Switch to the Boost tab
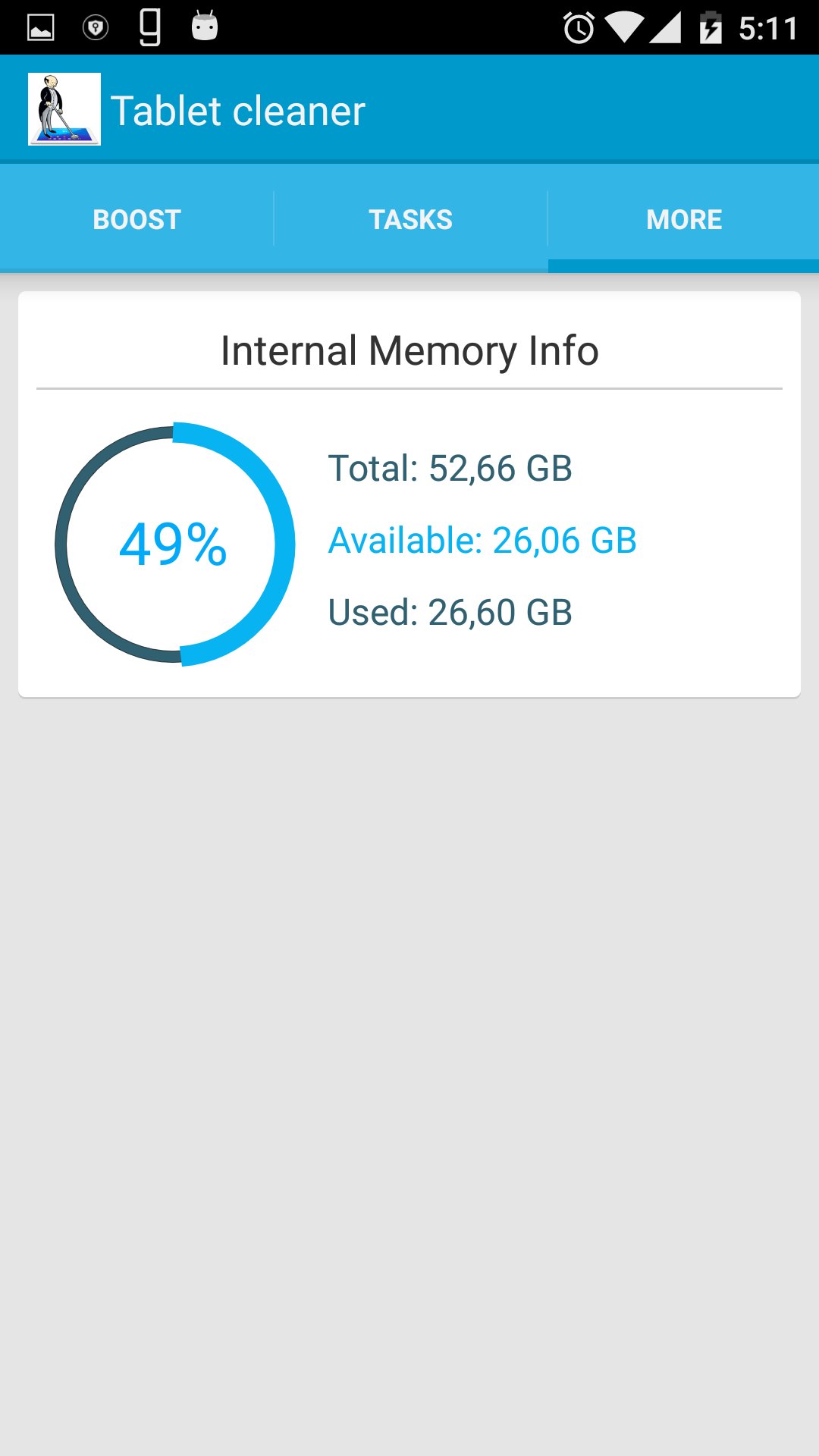Viewport: 819px width, 1456px height. coord(136,219)
